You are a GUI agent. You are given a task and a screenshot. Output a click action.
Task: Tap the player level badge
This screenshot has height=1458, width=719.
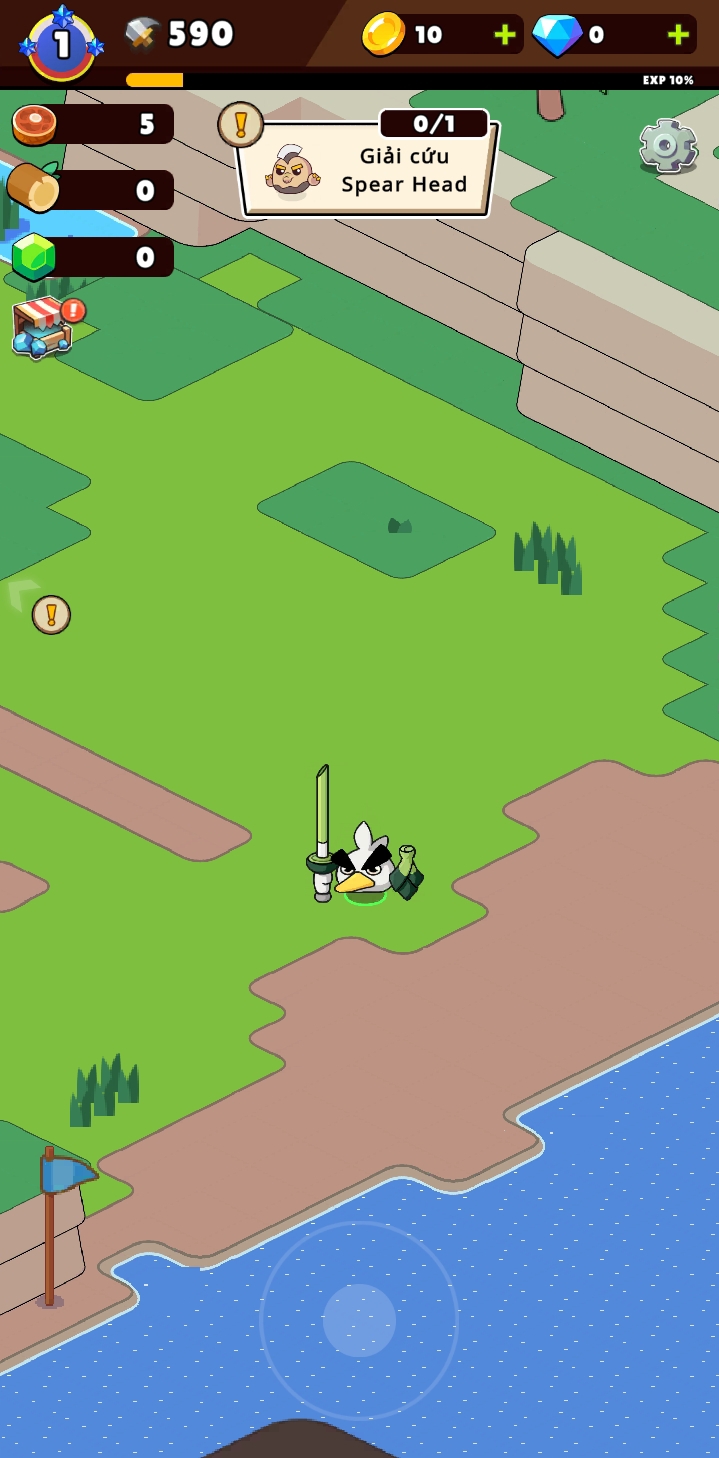pos(62,44)
